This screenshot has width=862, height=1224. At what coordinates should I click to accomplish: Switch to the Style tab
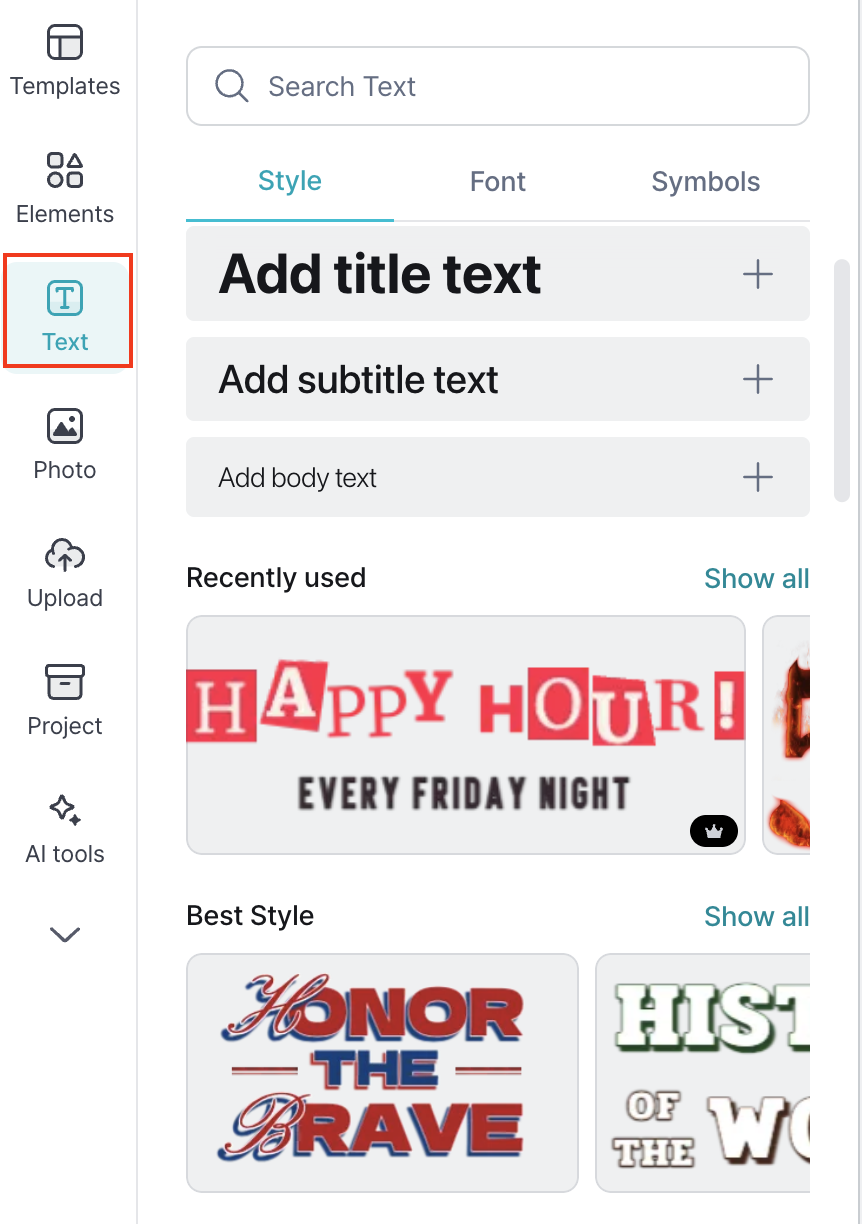tap(290, 181)
